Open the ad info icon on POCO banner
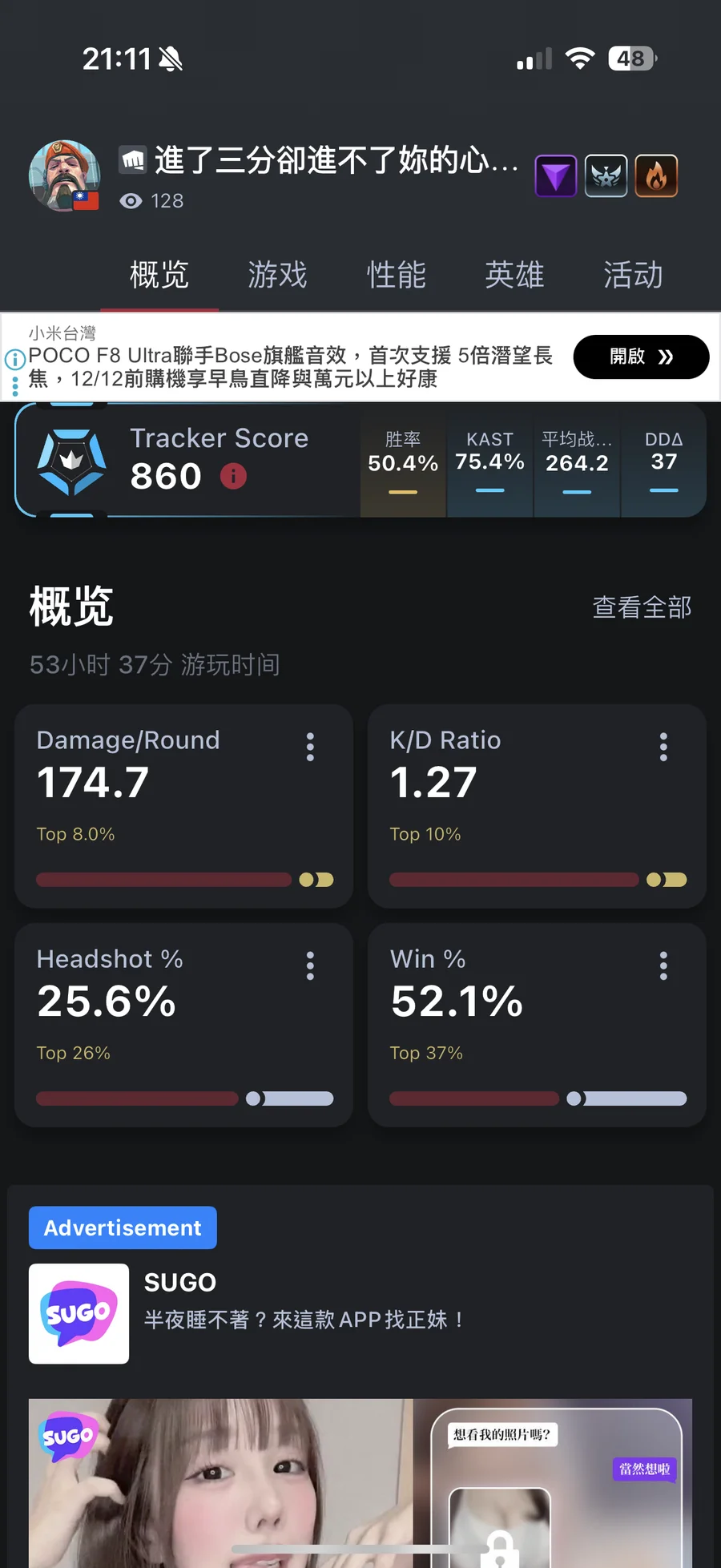 pyautogui.click(x=14, y=359)
